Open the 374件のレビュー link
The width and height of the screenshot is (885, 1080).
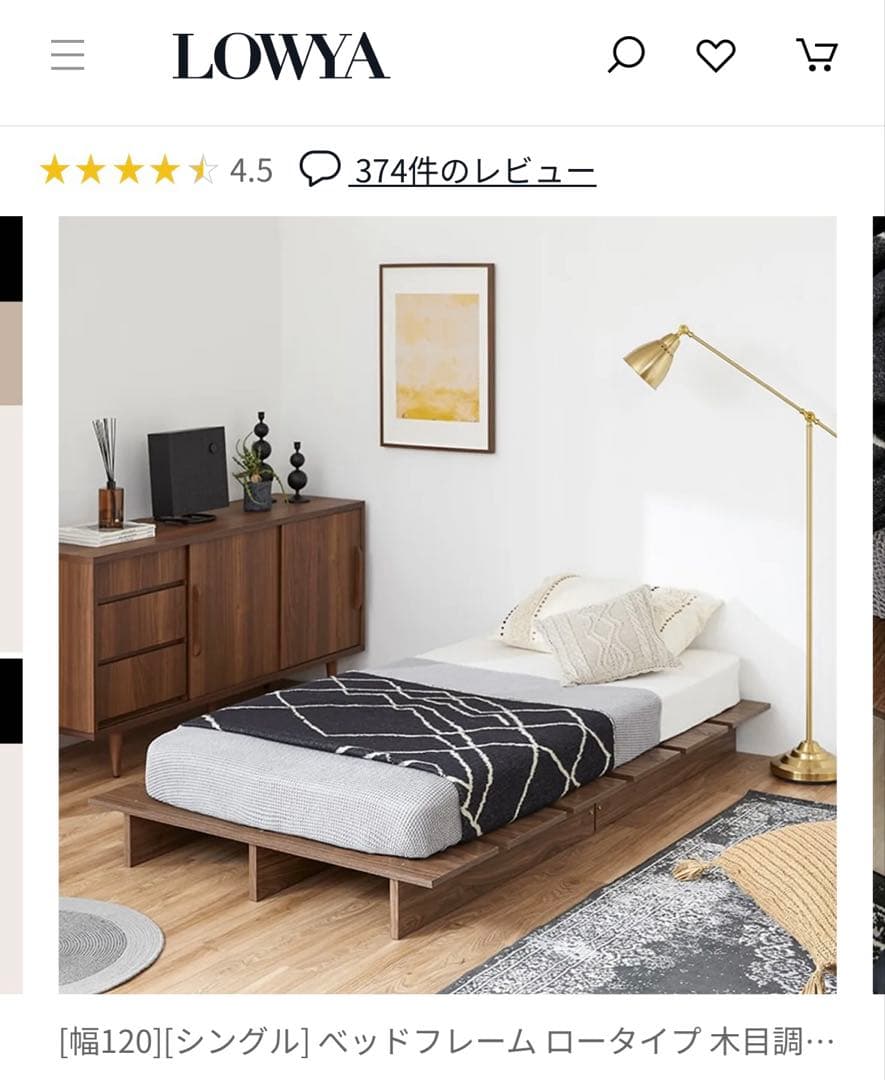pyautogui.click(x=474, y=171)
